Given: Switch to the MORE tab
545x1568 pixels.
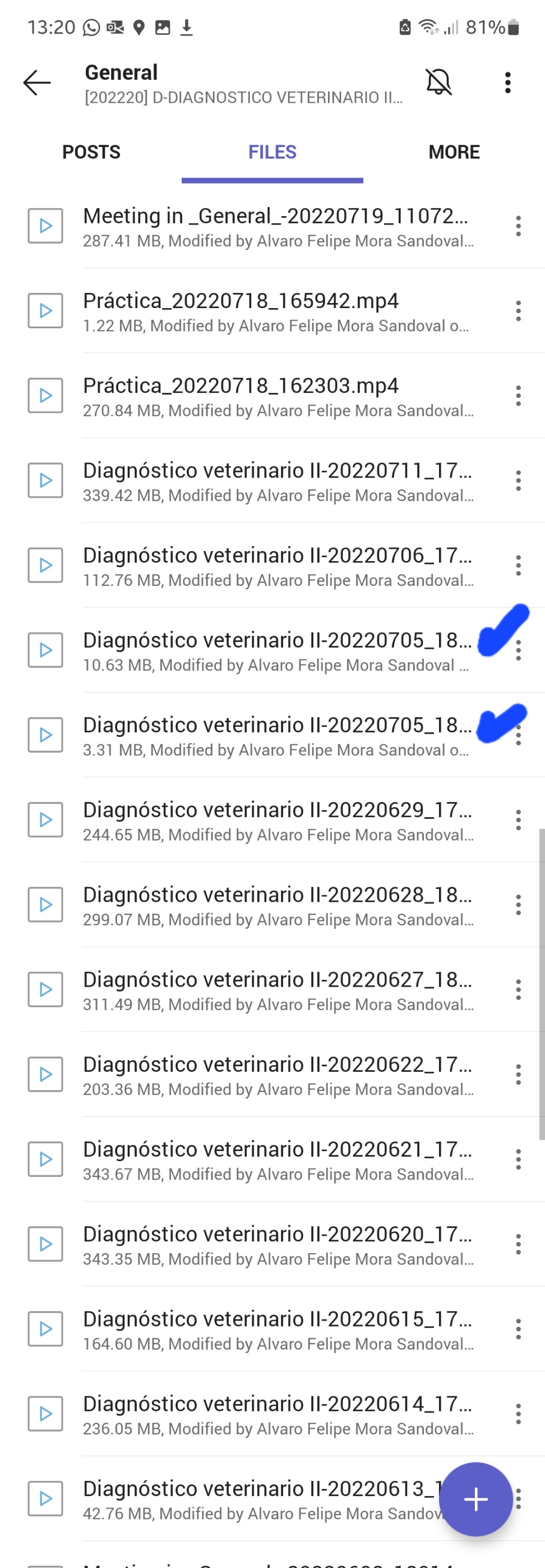Looking at the screenshot, I should tap(454, 152).
